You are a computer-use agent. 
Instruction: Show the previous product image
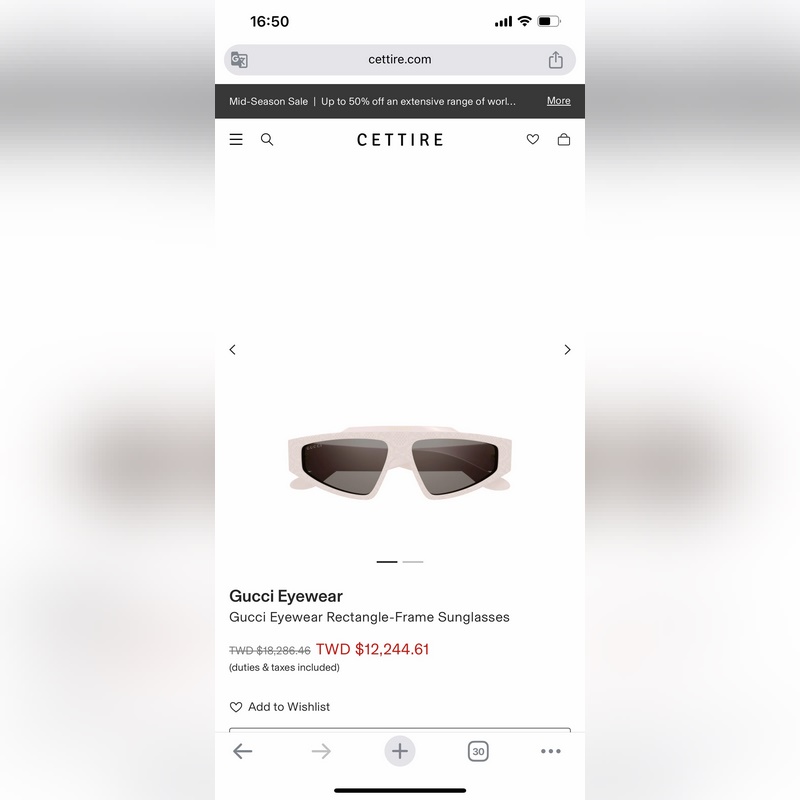click(x=233, y=350)
